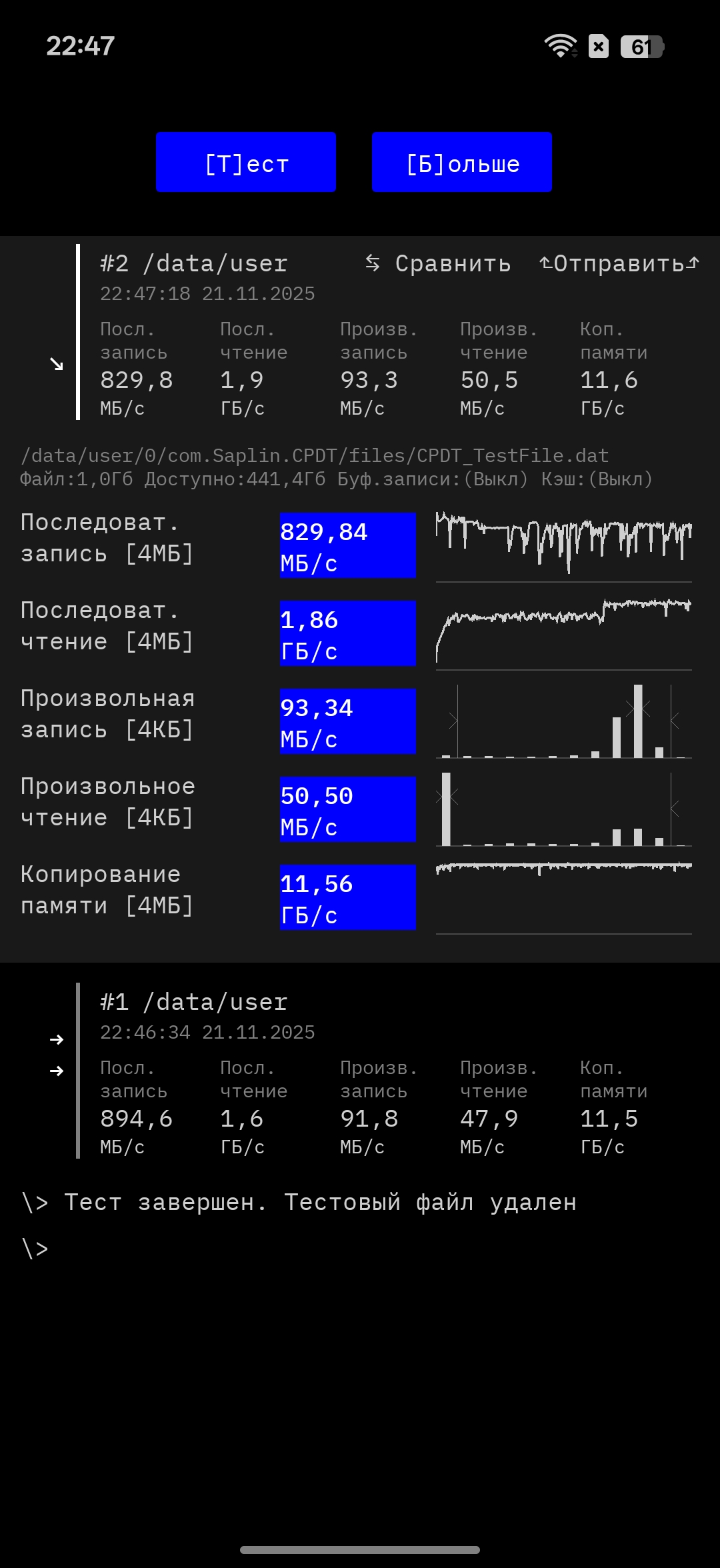720x1568 pixels.
Task: Start the benchmark with [Т]ест button
Action: pyautogui.click(x=246, y=162)
